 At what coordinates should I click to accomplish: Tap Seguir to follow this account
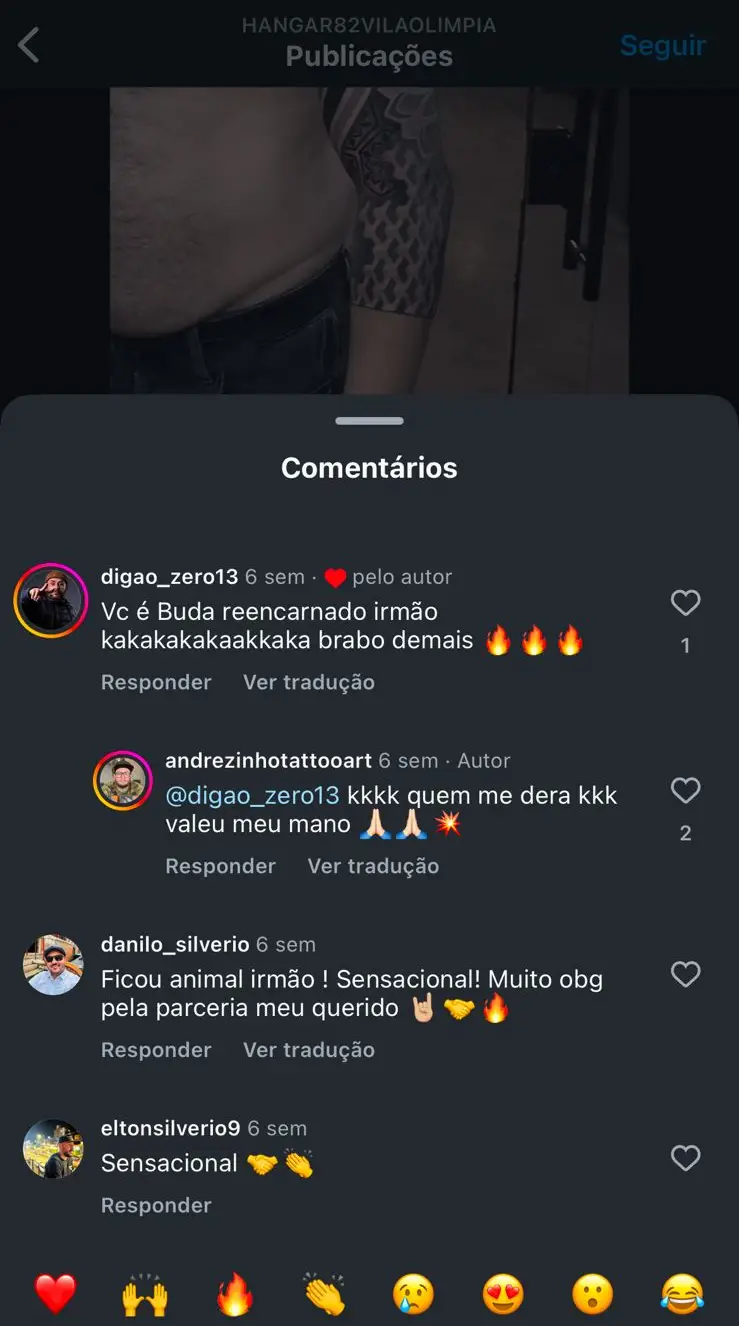[662, 45]
